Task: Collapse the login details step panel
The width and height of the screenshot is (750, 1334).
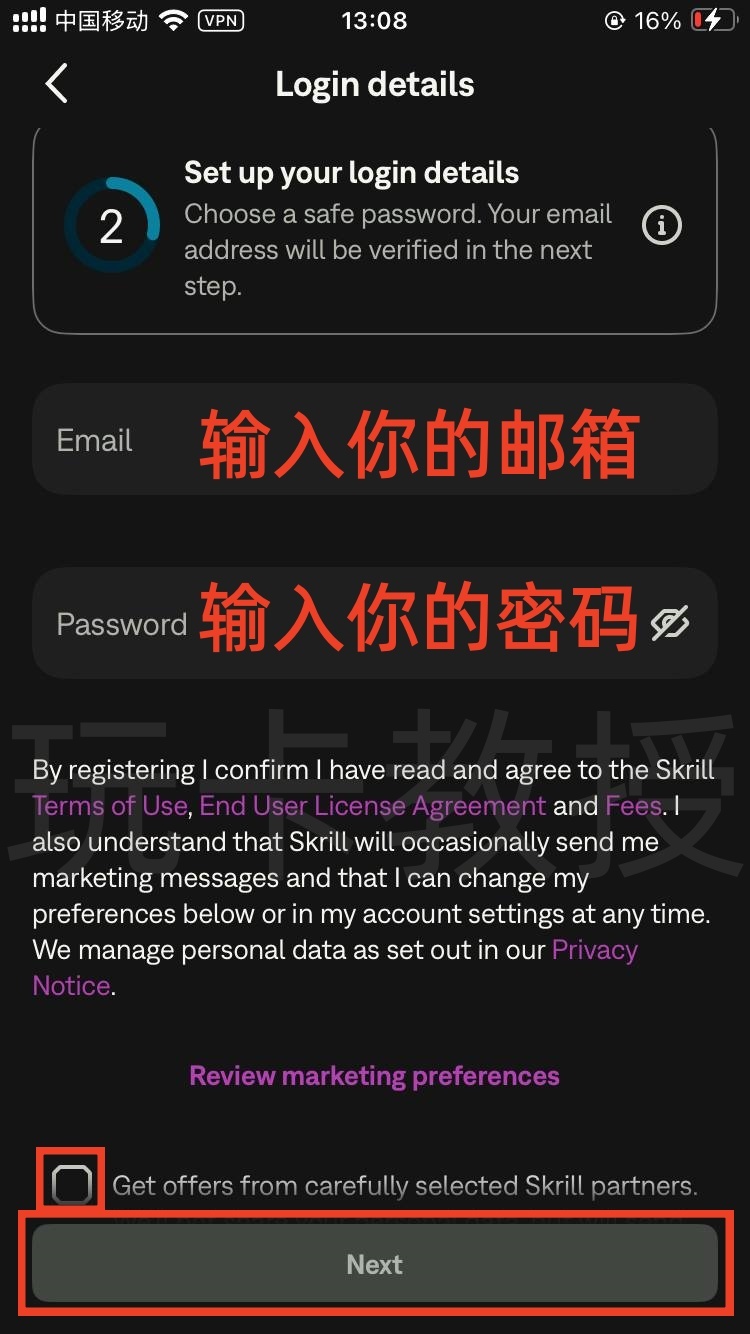Action: [374, 226]
